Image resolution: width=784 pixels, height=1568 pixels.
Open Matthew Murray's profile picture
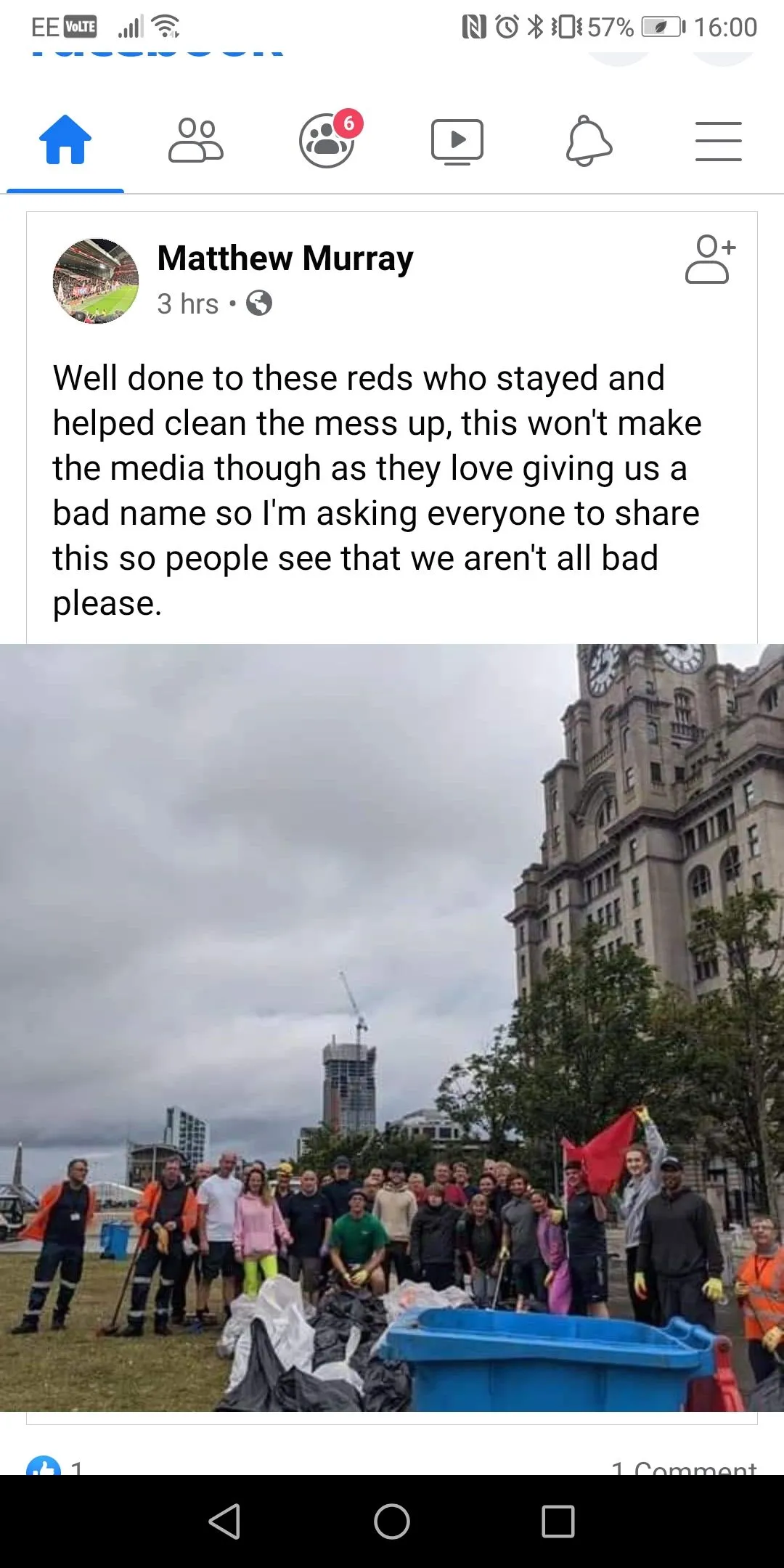[96, 281]
